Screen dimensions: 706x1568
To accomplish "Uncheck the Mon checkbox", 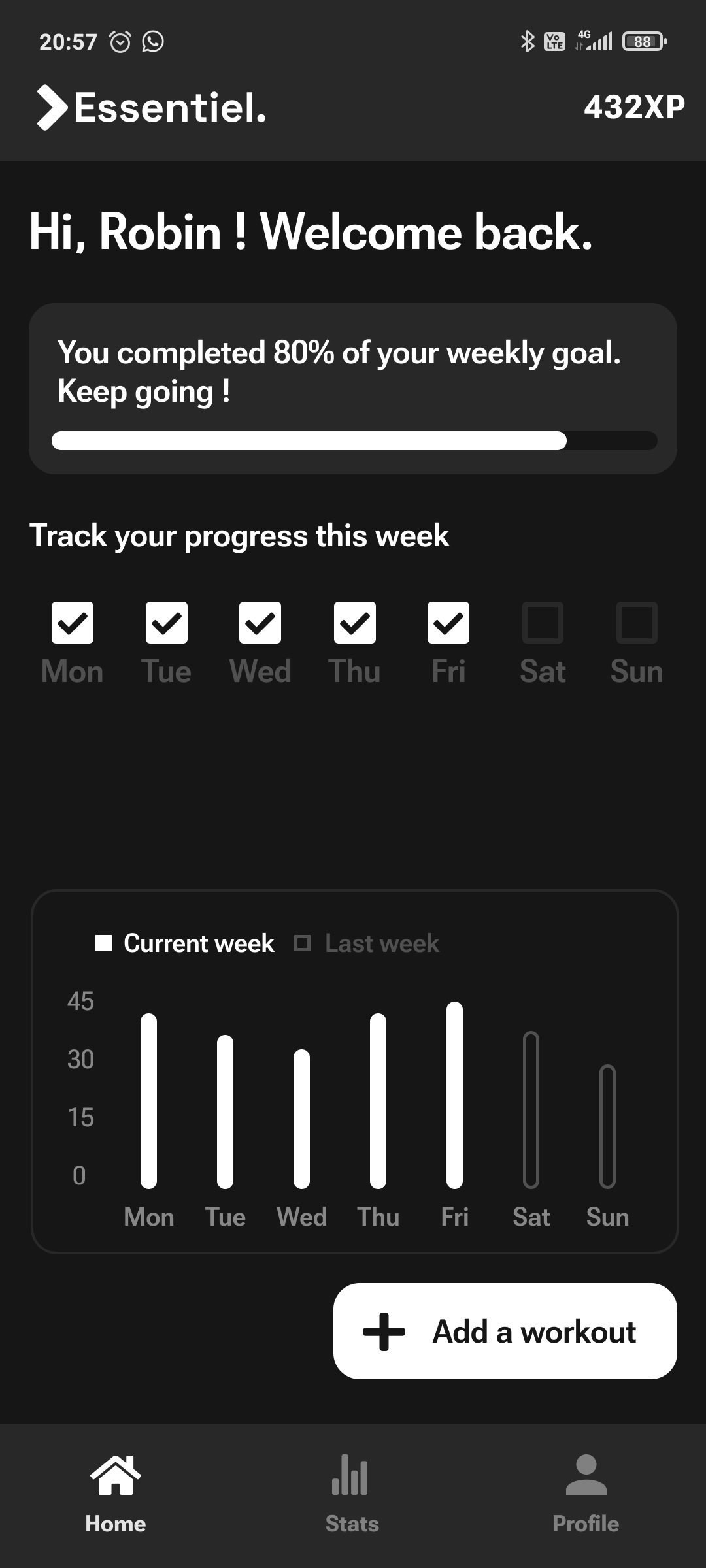I will coord(73,623).
